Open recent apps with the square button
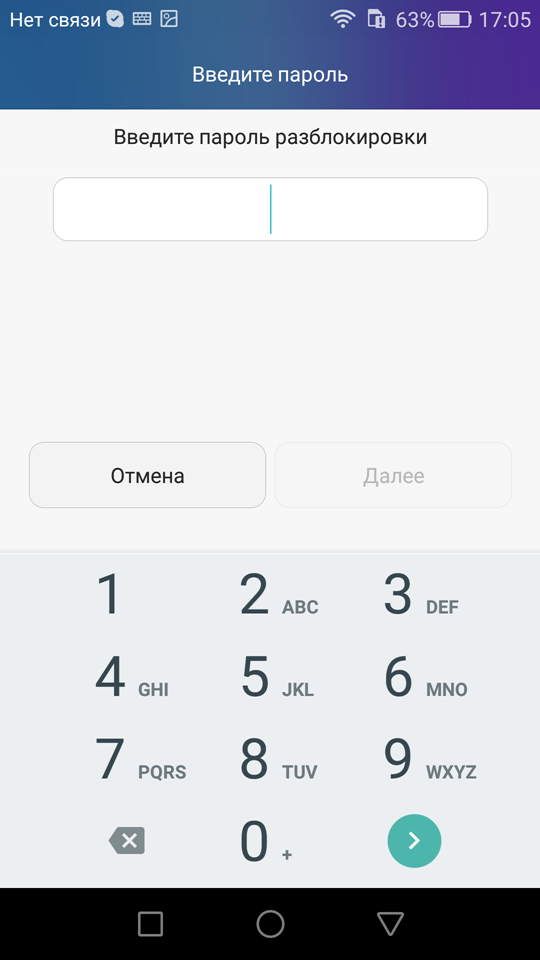This screenshot has width=540, height=960. [150, 924]
